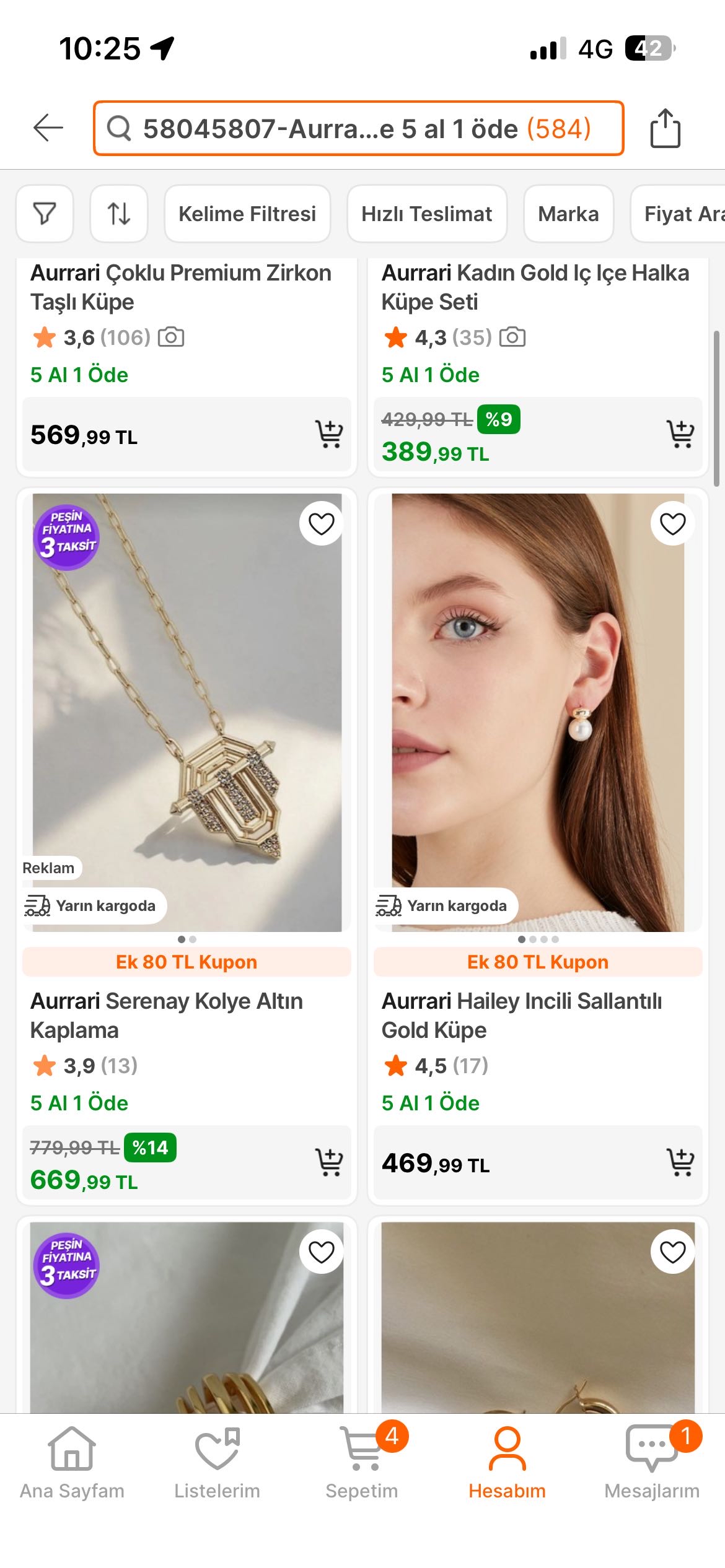Select the Kelime Filtresi chip
Viewport: 725px width, 1568px height.
247,214
